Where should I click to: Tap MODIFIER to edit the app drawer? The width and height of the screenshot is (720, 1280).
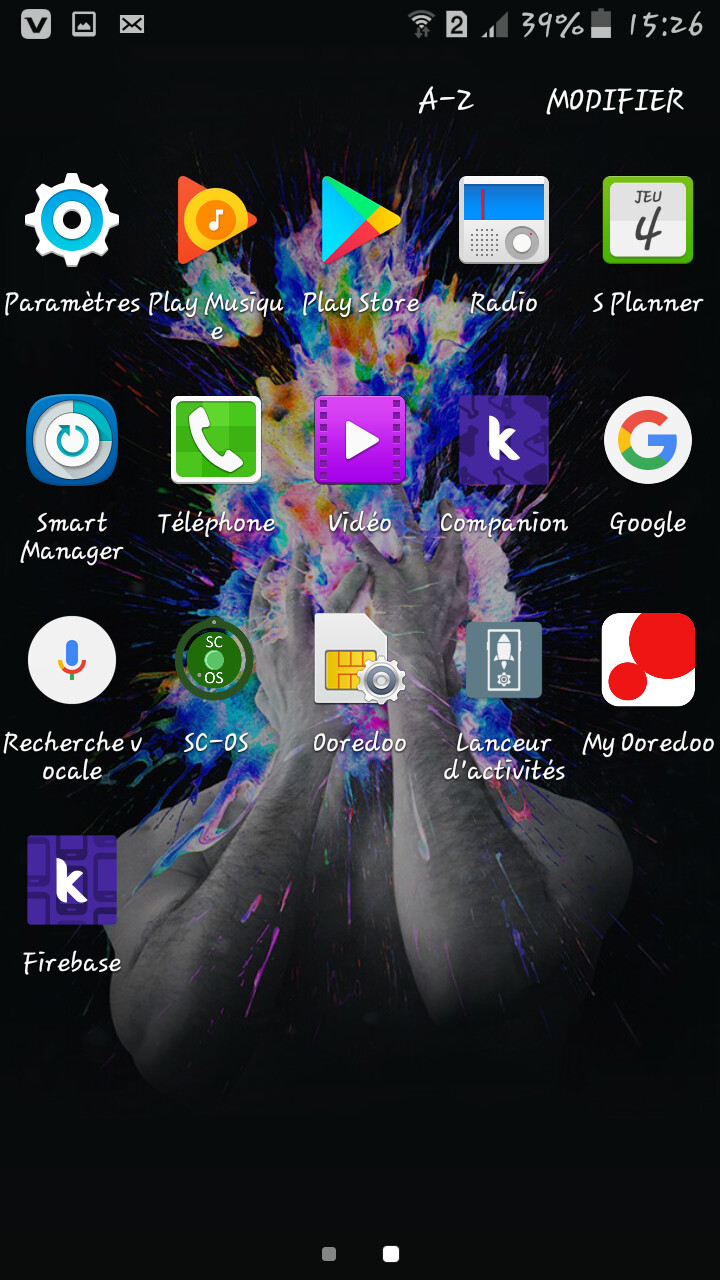click(615, 100)
